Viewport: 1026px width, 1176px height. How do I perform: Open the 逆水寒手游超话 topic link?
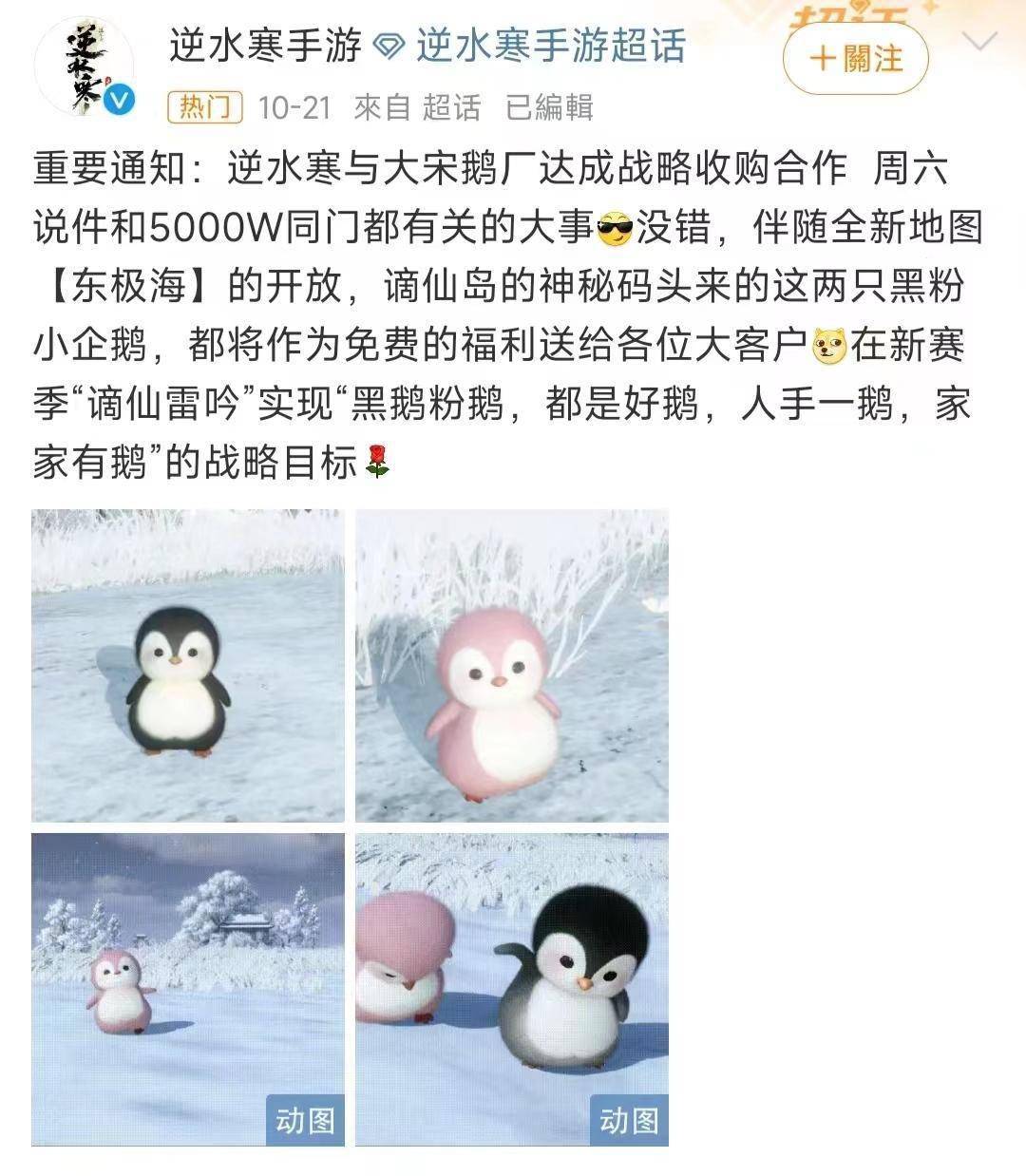[x=549, y=46]
